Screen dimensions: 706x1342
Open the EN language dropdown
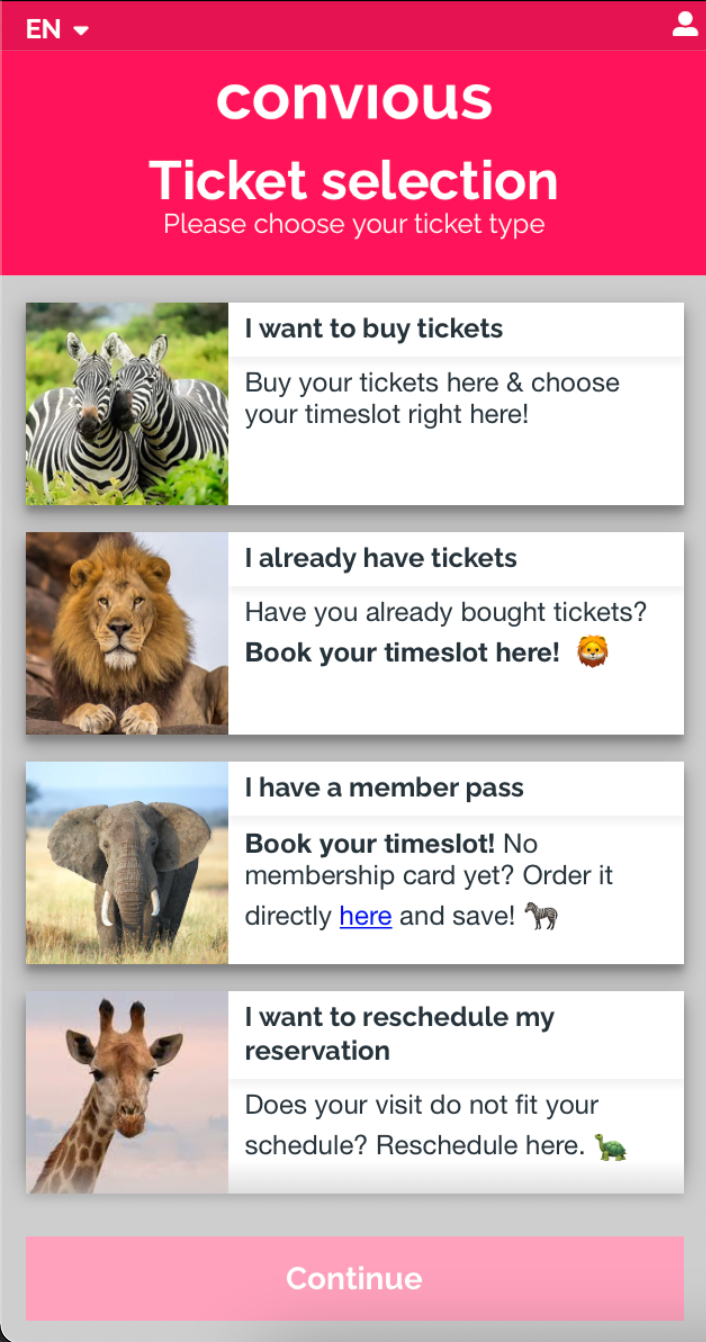click(x=57, y=29)
